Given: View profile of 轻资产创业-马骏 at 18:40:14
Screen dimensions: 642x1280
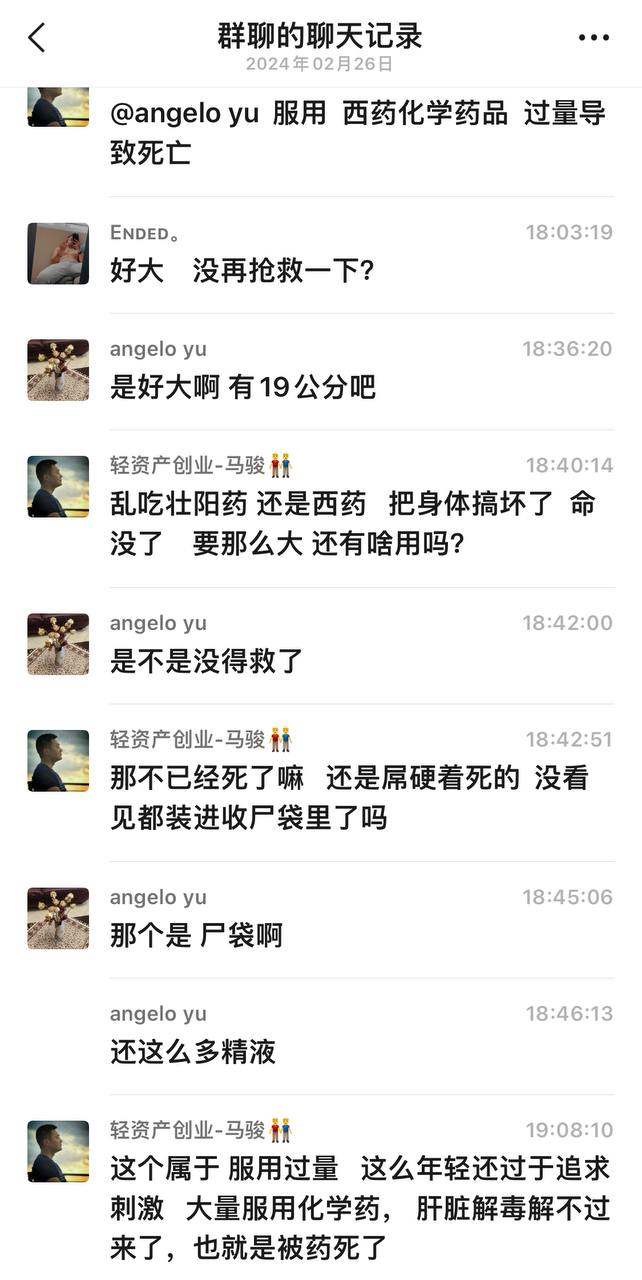Looking at the screenshot, I should point(58,487).
